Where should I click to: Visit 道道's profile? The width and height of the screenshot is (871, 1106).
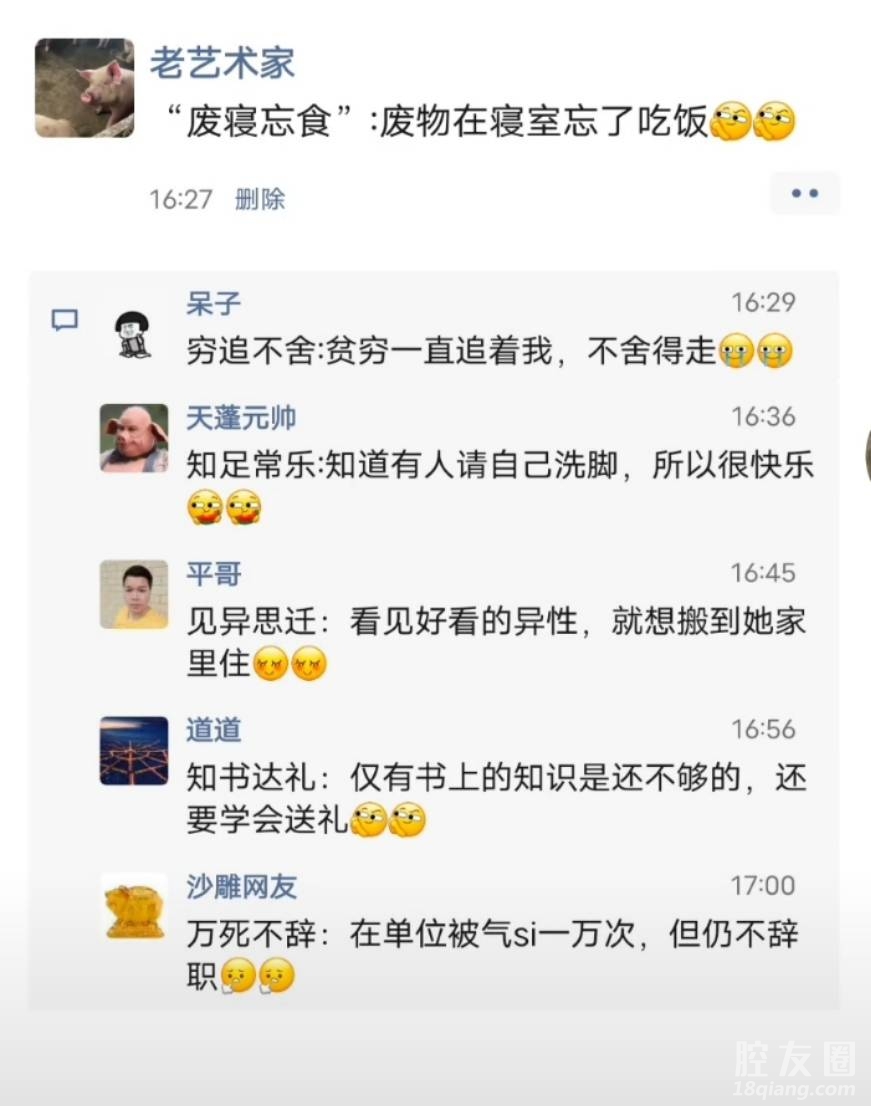point(213,729)
